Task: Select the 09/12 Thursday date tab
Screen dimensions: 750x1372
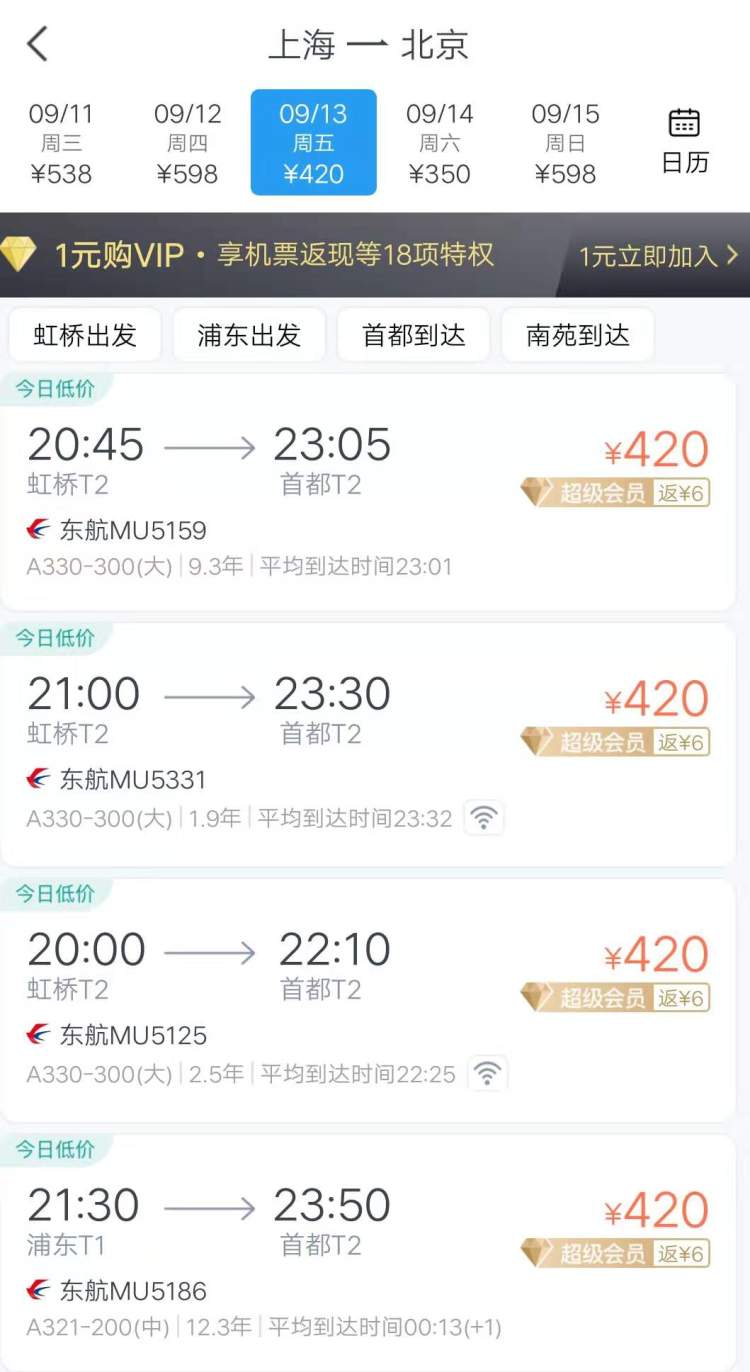Action: (187, 143)
